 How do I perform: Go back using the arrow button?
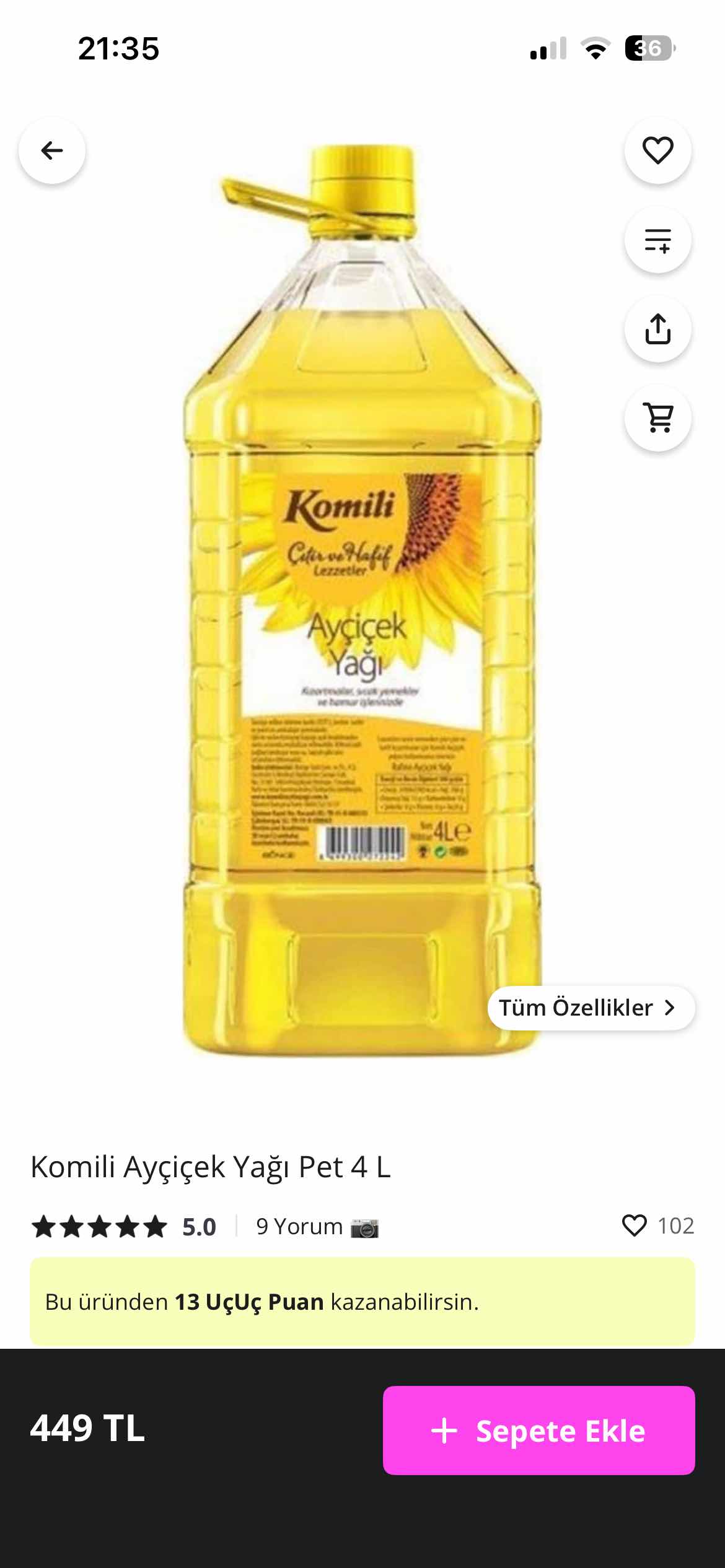click(x=52, y=150)
